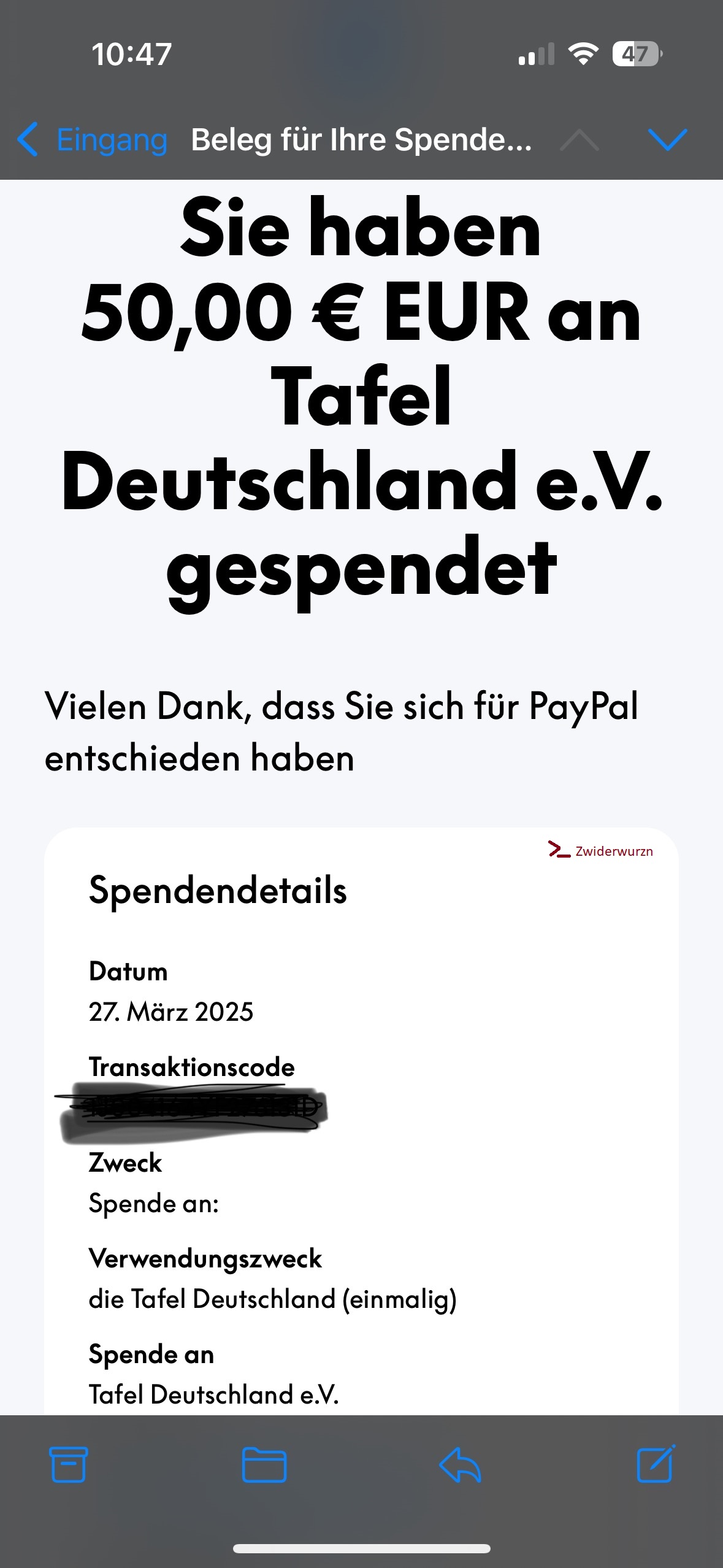This screenshot has height=1568, width=723.
Task: Archive this donation receipt email
Action: click(68, 1464)
